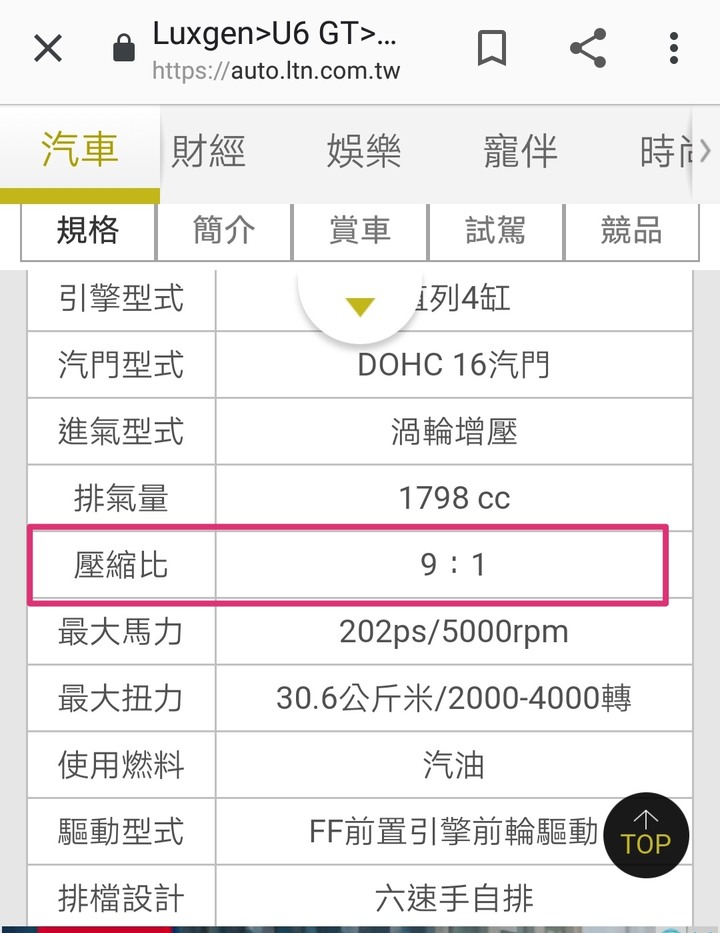This screenshot has height=933, width=720.
Task: Switch to the 娛樂 section
Action: point(364,152)
